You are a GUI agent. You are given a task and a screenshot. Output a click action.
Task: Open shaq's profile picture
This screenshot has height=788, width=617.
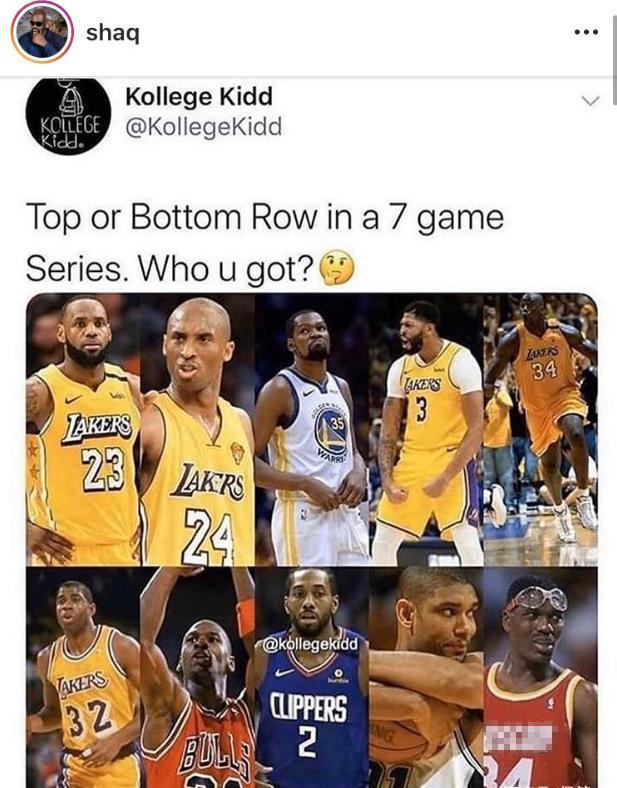click(41, 32)
